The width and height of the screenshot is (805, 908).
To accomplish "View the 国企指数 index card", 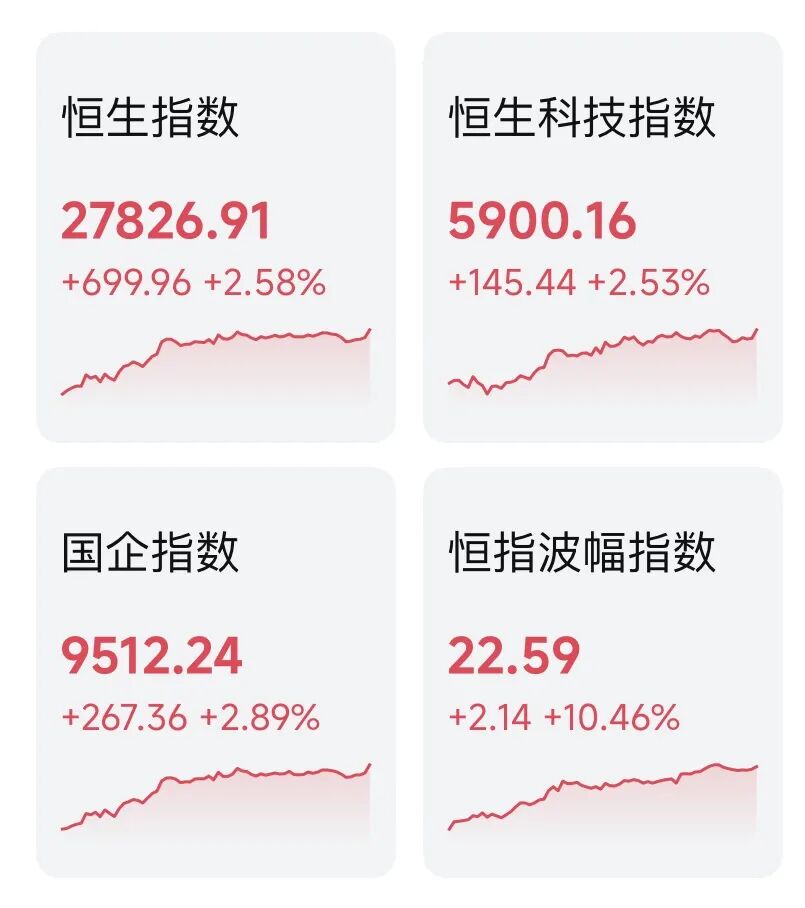I will click(215, 672).
